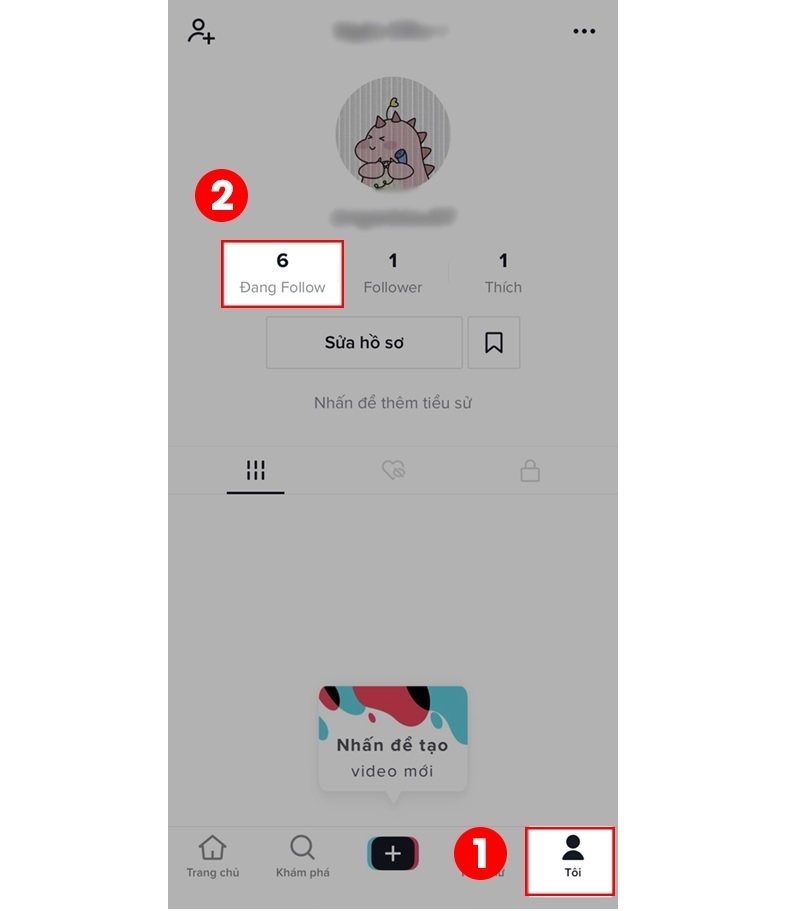Tap the Sửa hồ sơ button
Screen dimensions: 800x911
364,343
